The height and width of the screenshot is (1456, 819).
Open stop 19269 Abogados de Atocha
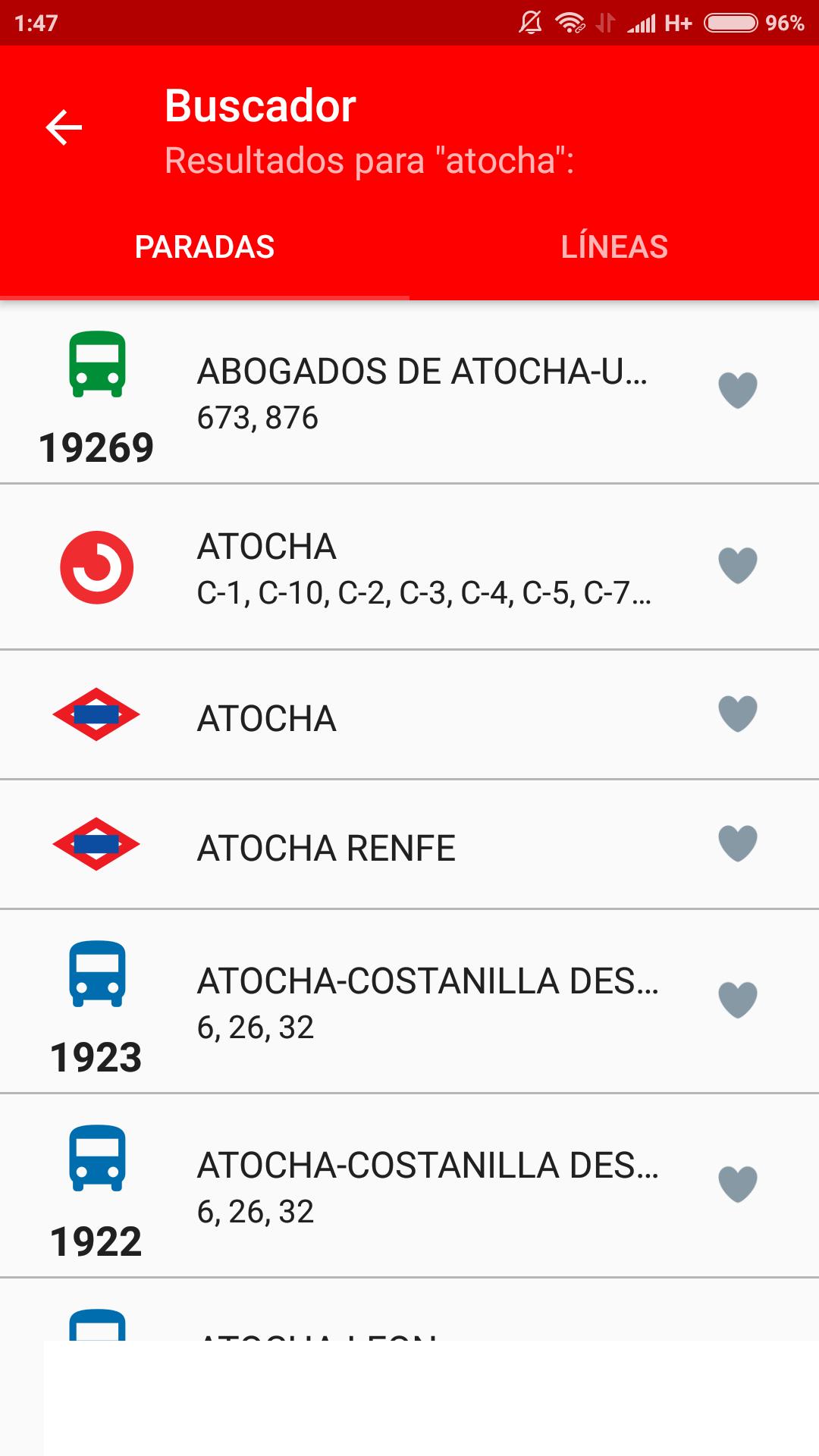click(409, 392)
